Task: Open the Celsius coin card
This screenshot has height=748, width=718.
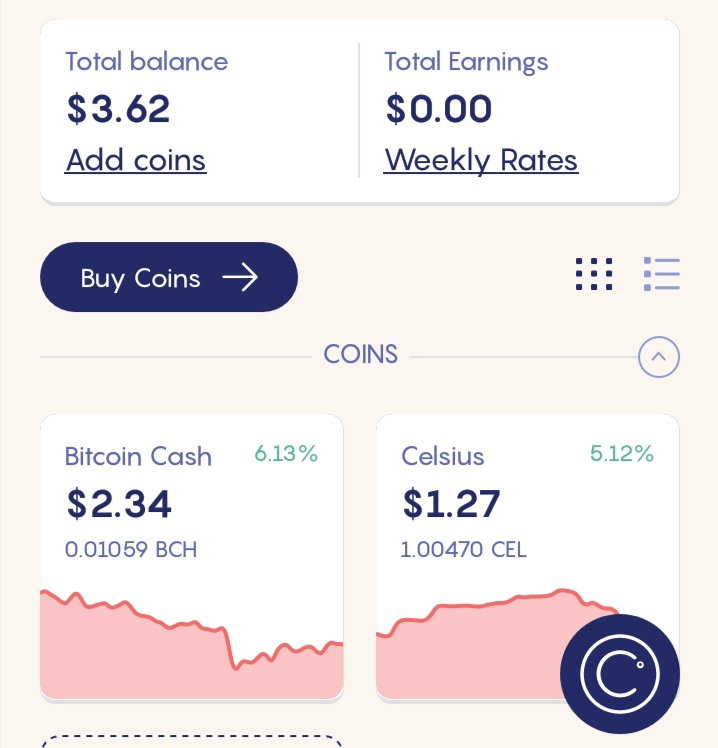Action: click(x=528, y=558)
